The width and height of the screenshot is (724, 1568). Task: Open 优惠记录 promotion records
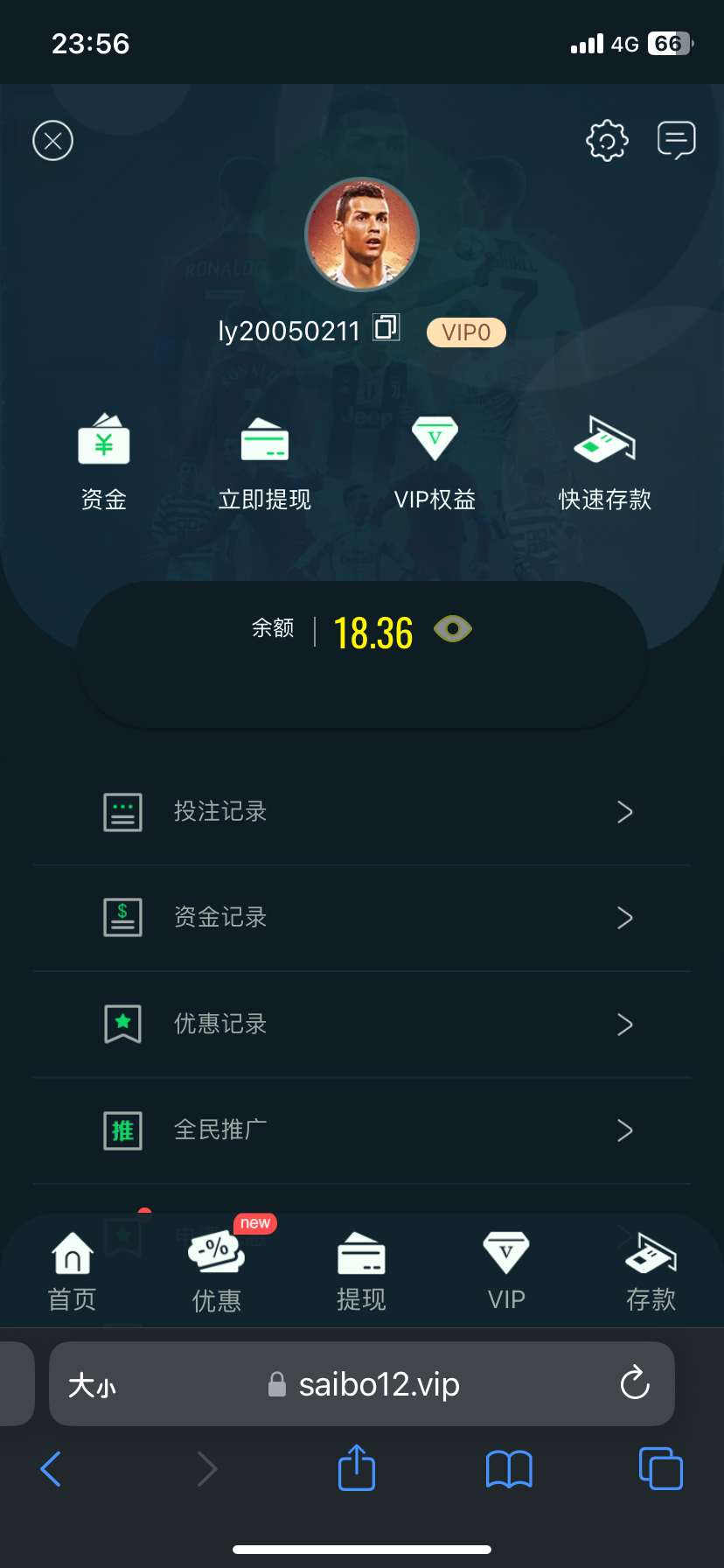(x=362, y=1025)
